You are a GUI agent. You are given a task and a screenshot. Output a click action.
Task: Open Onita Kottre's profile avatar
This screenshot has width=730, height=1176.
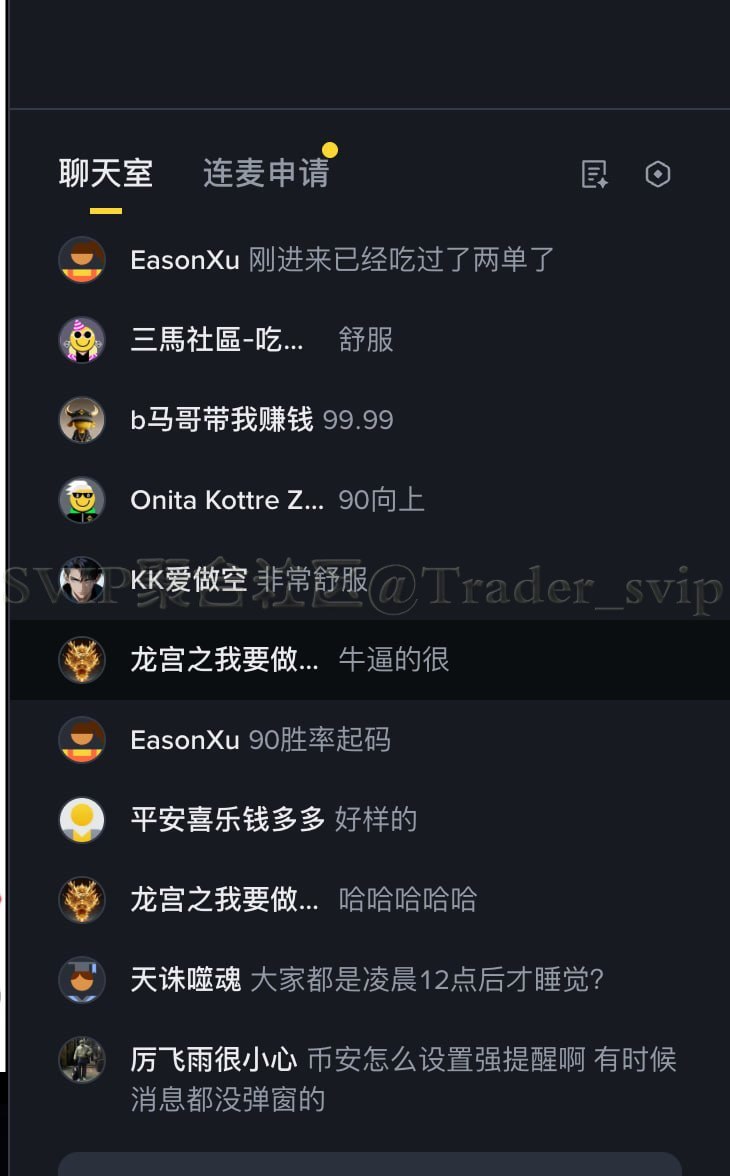[x=82, y=500]
